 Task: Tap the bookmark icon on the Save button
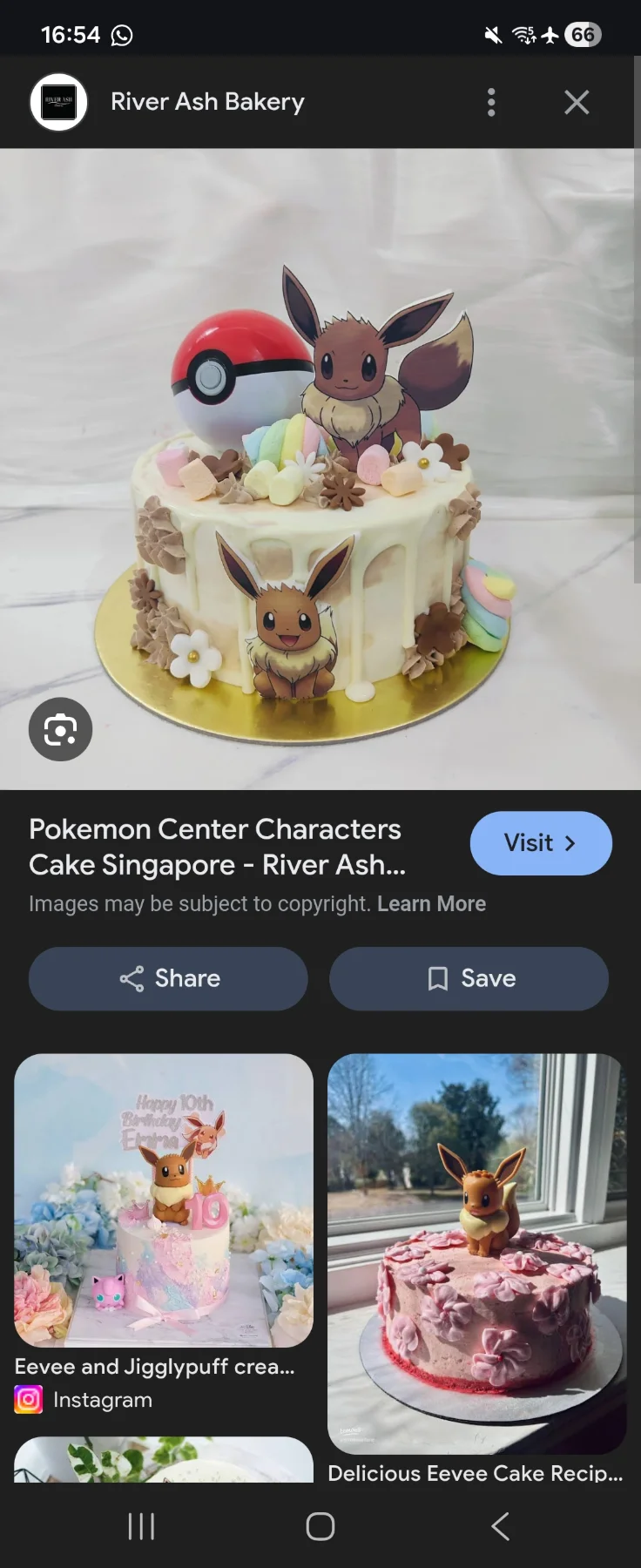pos(440,978)
